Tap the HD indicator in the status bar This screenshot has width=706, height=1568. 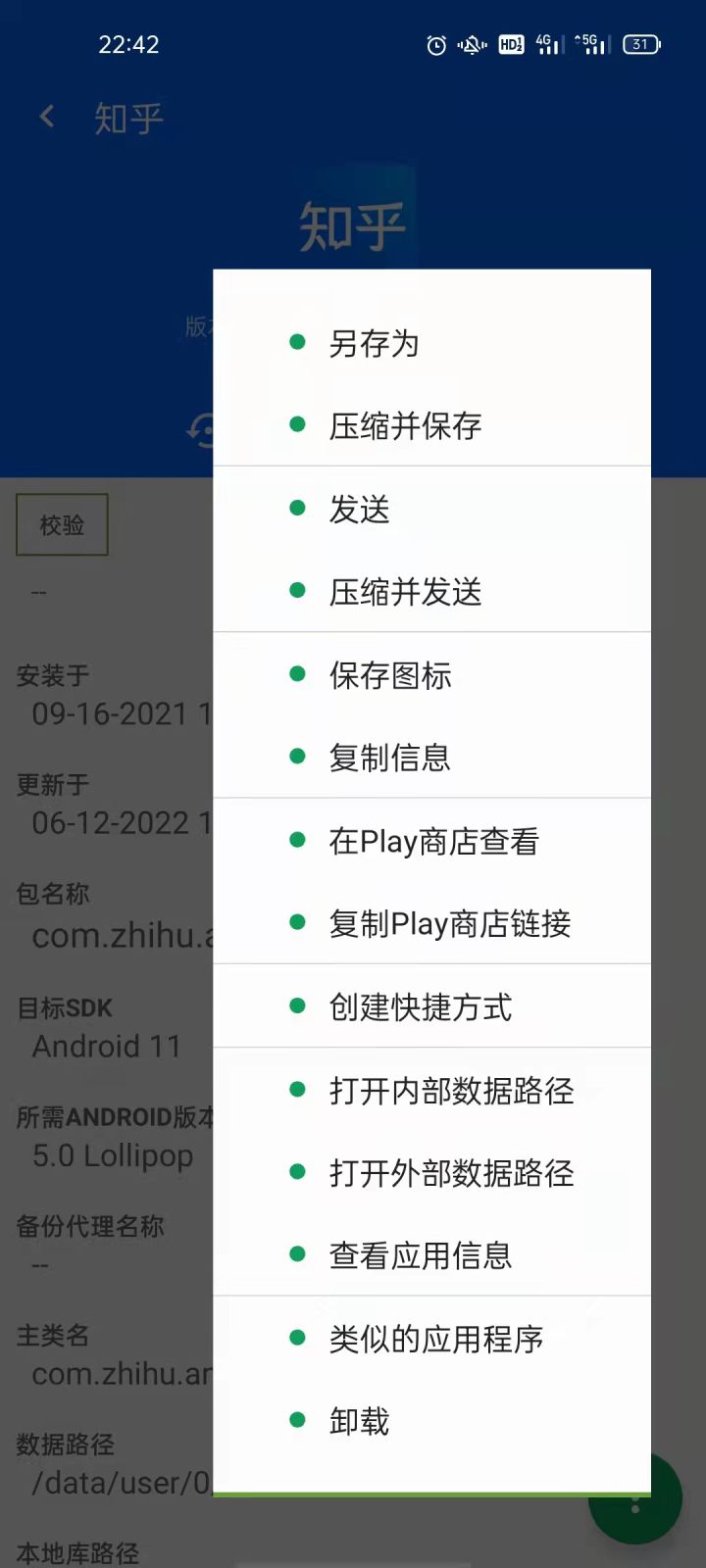click(511, 44)
